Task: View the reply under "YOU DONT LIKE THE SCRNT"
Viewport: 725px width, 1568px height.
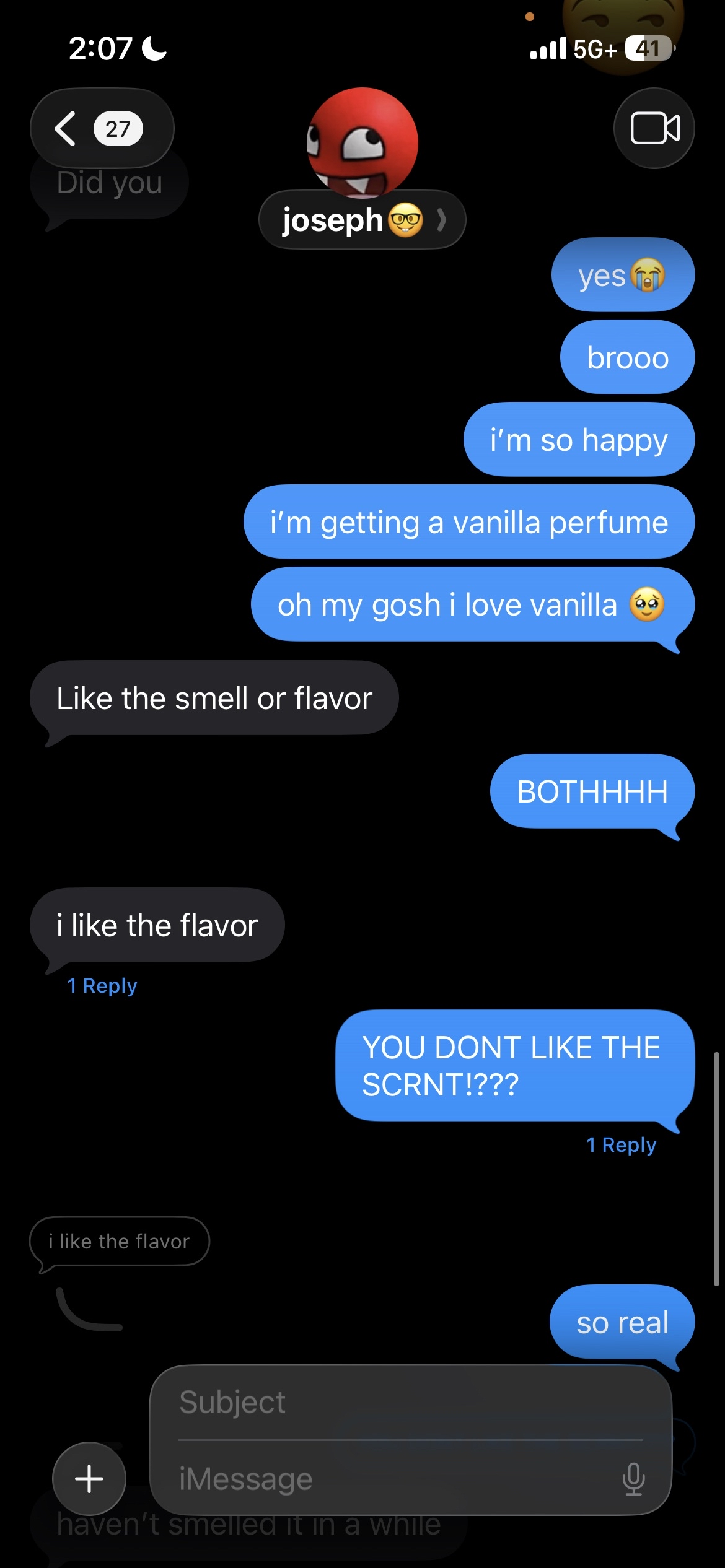Action: [x=621, y=1145]
